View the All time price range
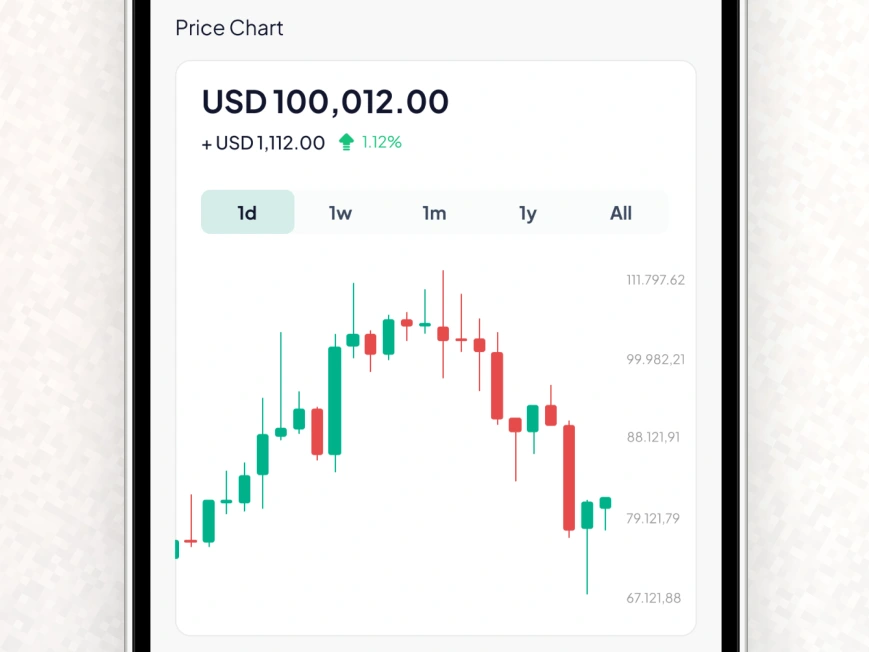The width and height of the screenshot is (869, 652). pyautogui.click(x=621, y=213)
